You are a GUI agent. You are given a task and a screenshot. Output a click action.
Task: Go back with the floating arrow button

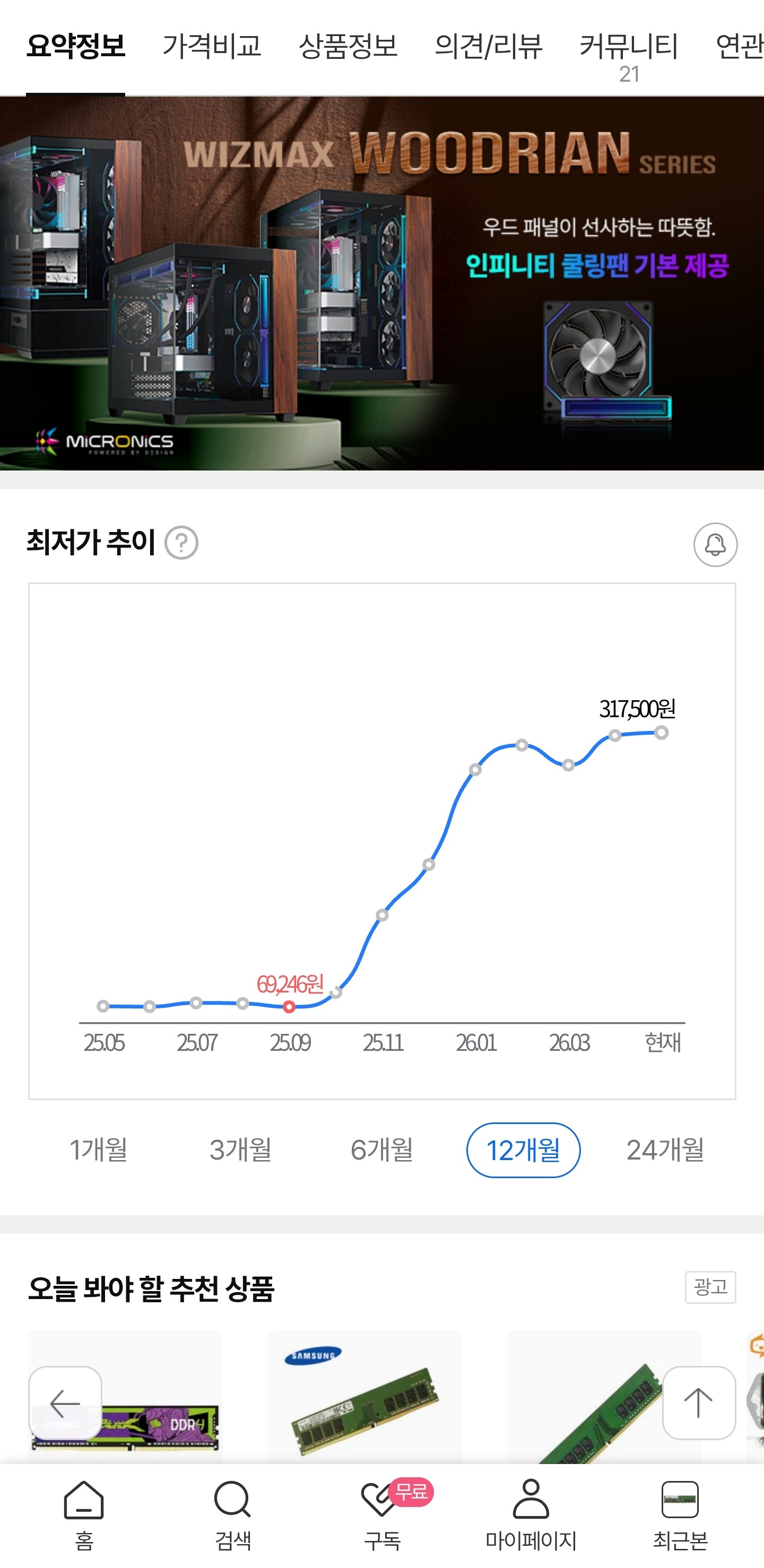65,1403
